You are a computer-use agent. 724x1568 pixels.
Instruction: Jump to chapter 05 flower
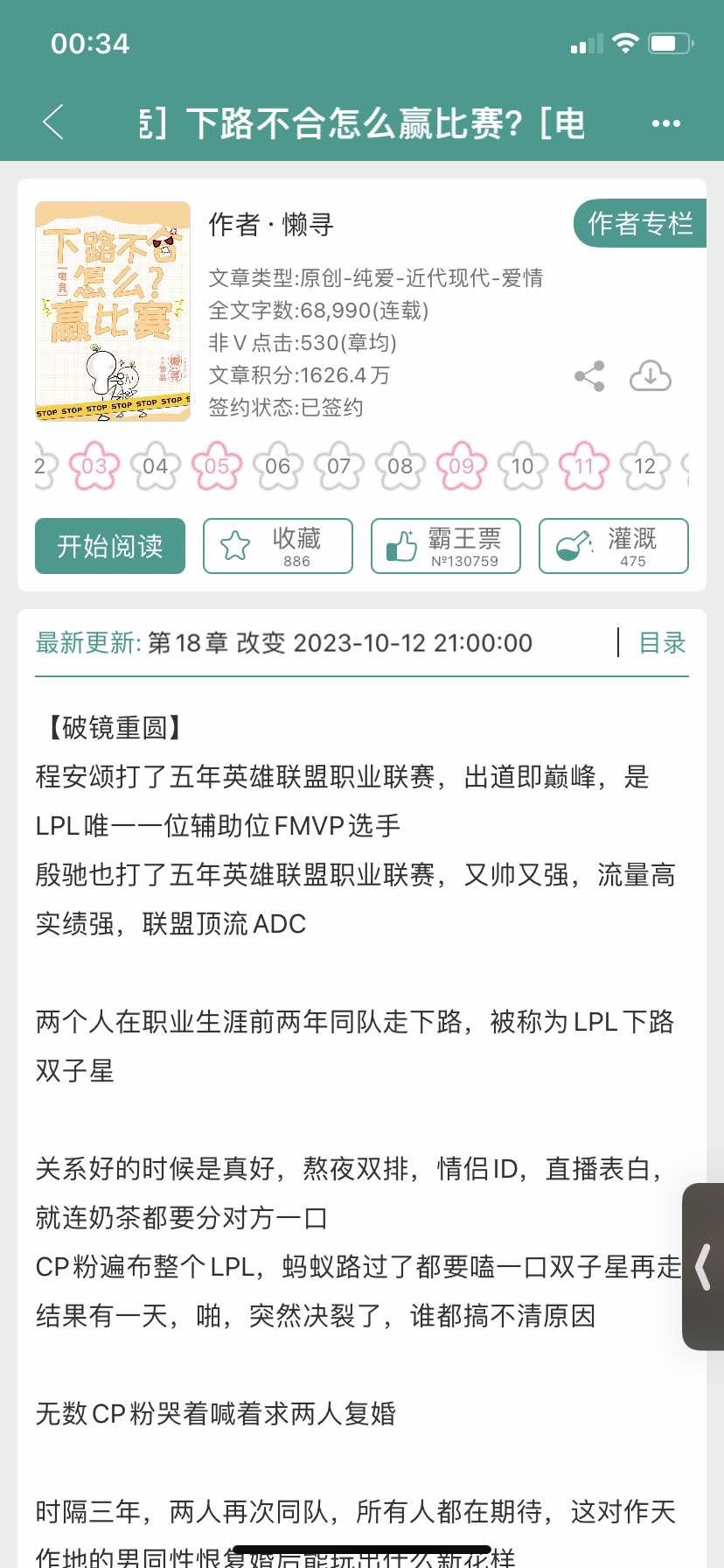(217, 466)
